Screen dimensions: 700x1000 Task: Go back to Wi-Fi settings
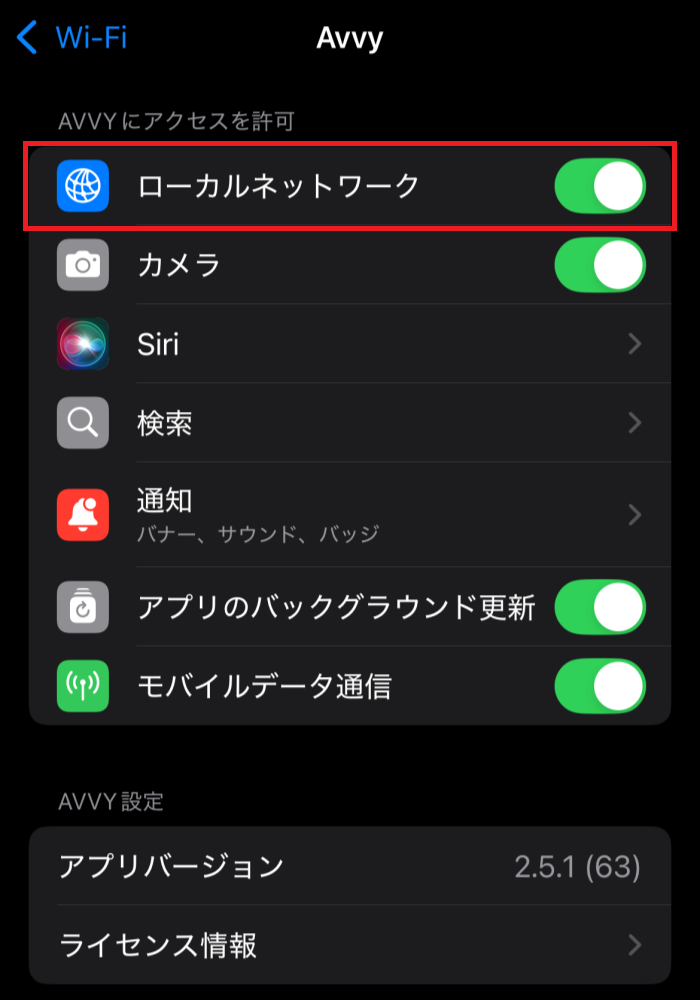tap(72, 38)
